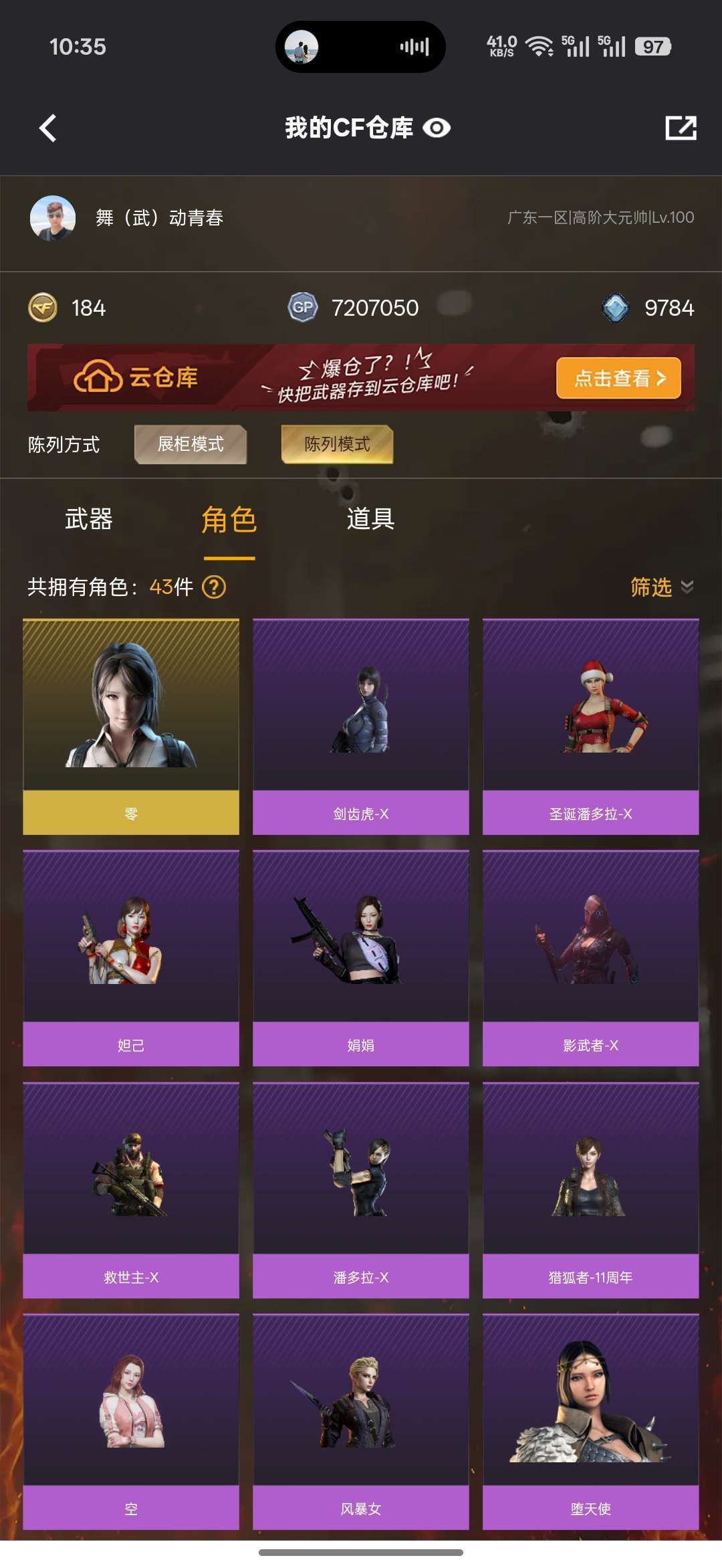Open the 零 character card
The height and width of the screenshot is (1568, 722).
pos(131,726)
